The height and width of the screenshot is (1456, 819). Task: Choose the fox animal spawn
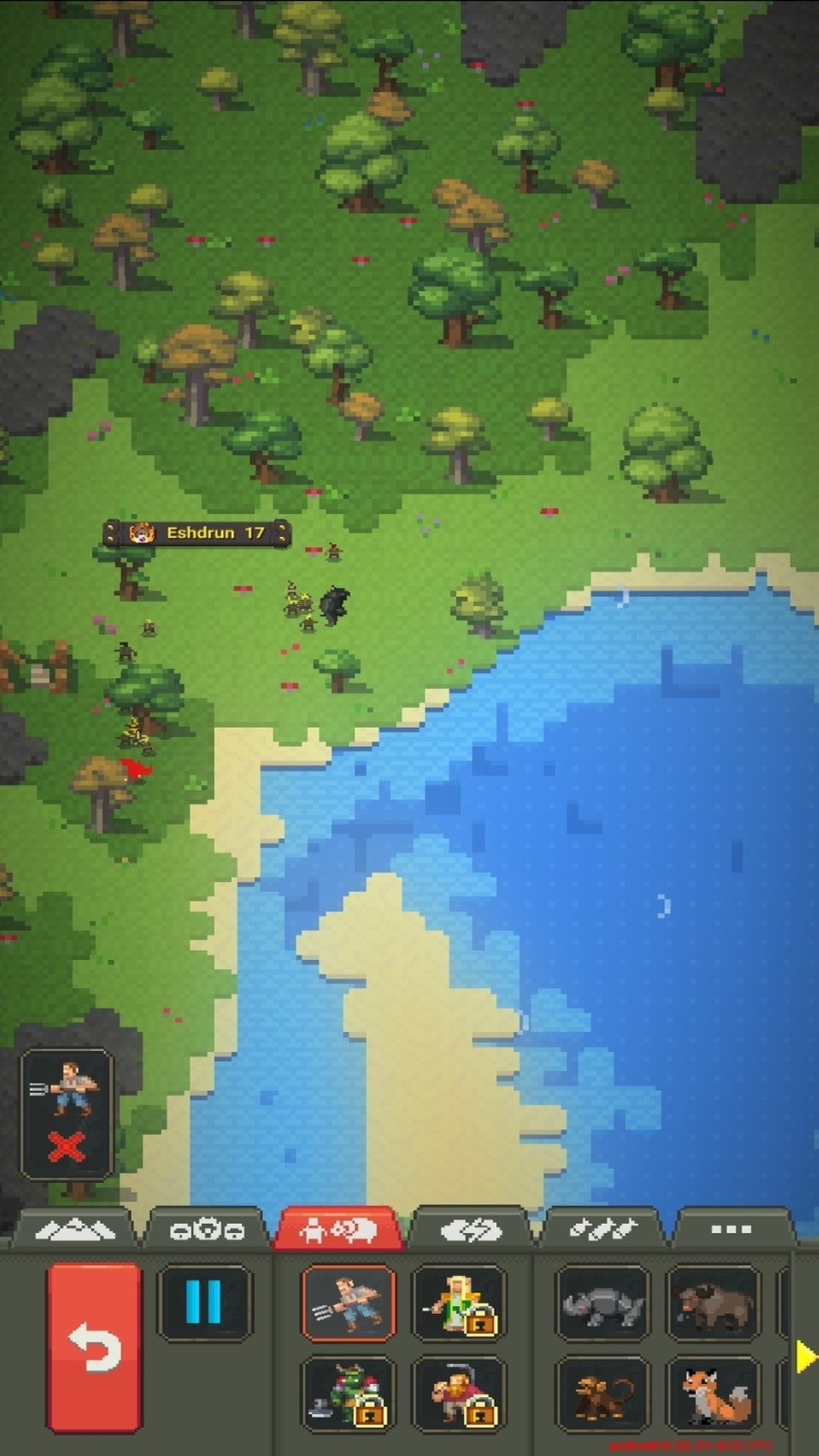[x=713, y=1393]
